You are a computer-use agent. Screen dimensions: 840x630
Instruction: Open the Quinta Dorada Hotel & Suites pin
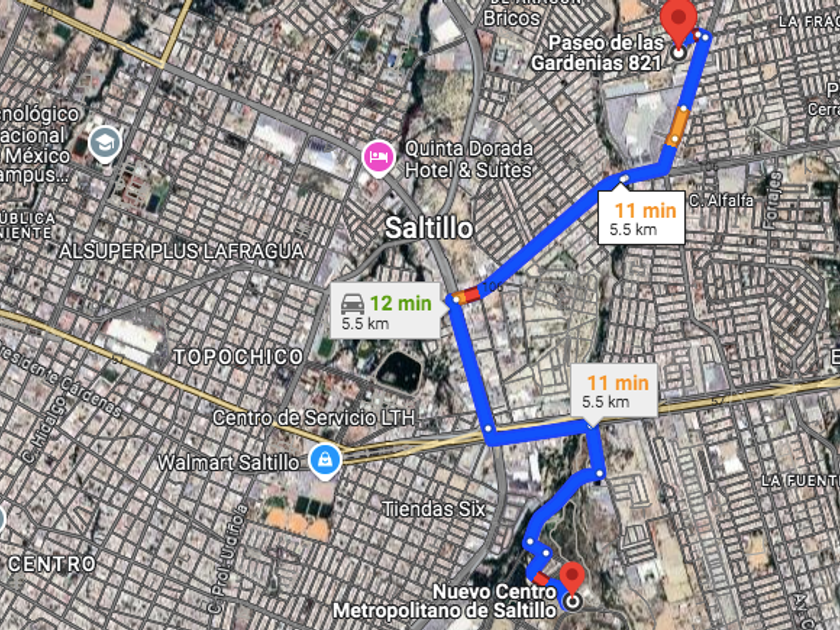point(378,158)
